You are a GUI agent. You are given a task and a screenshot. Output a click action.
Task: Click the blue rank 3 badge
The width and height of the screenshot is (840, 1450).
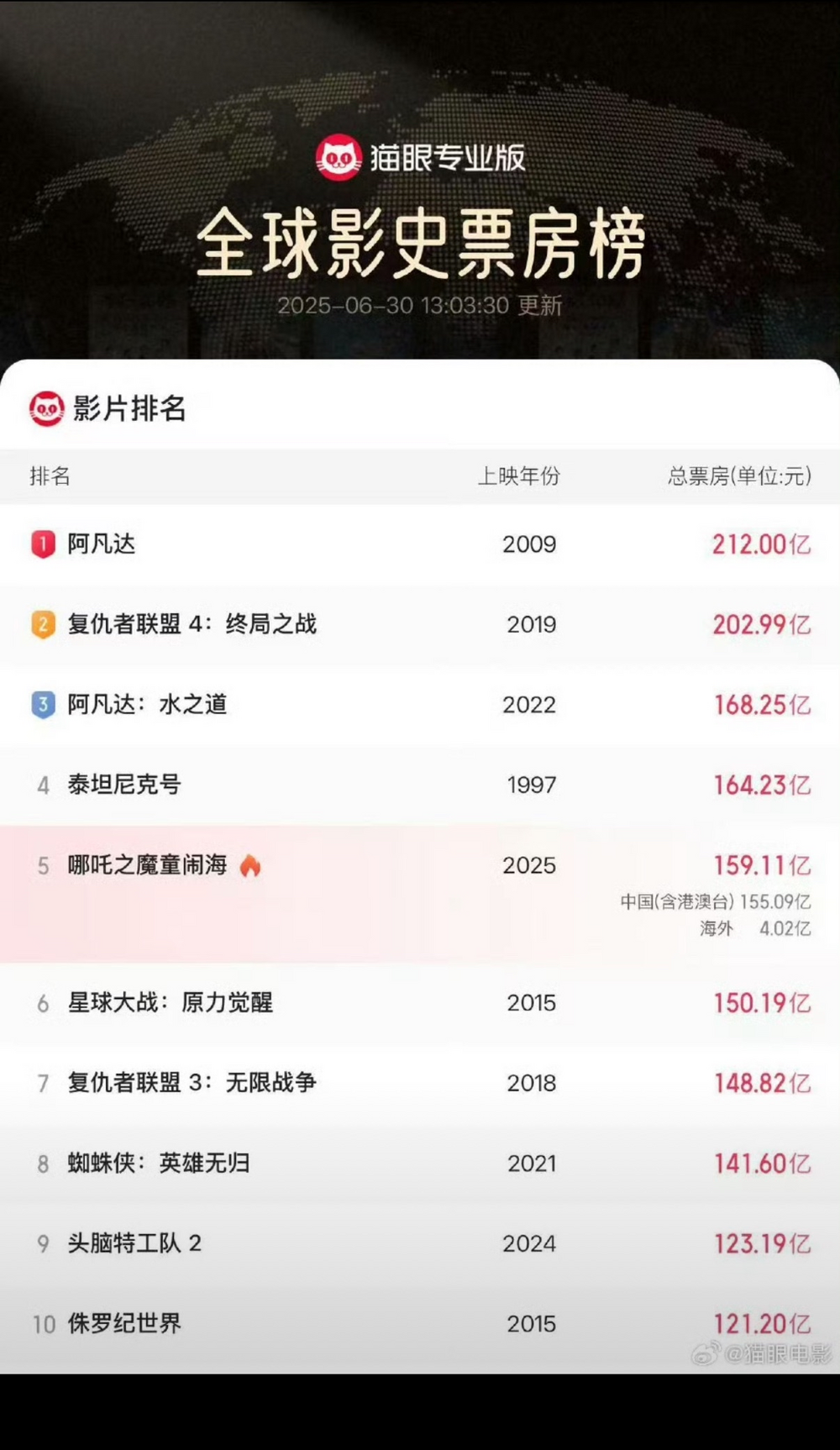coord(43,705)
